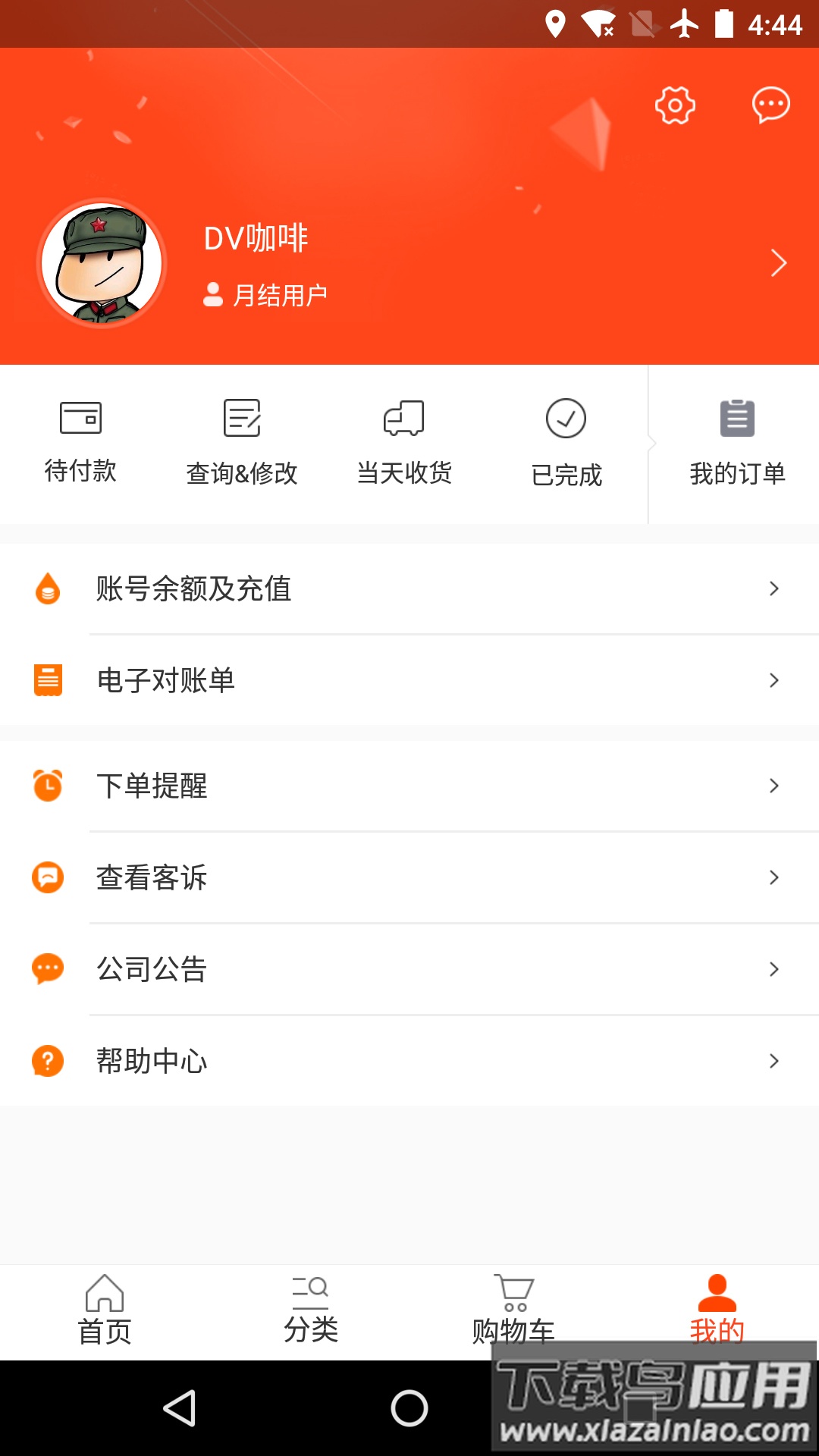
Task: Click the 下单提醒 alarm clock icon
Action: click(x=47, y=786)
